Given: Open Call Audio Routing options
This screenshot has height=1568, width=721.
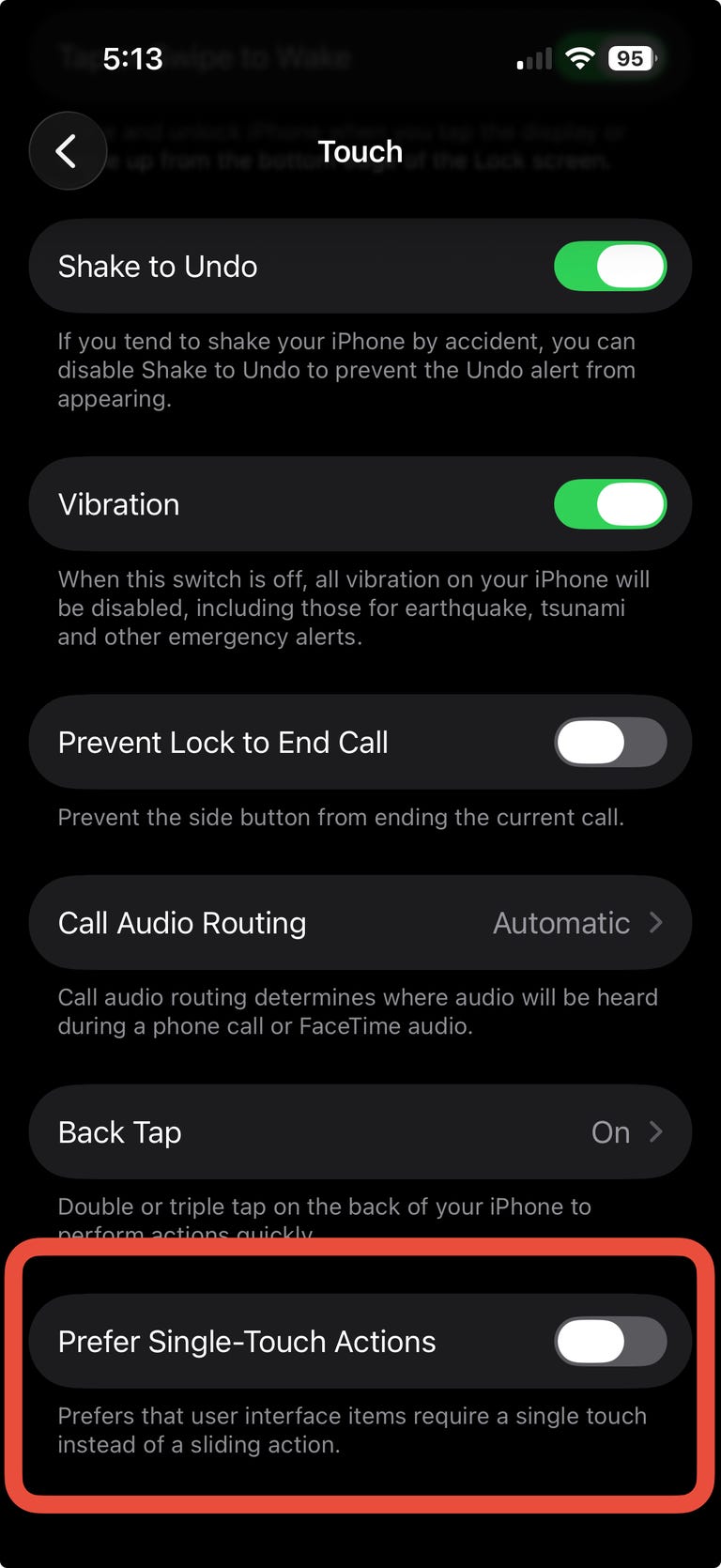Looking at the screenshot, I should (360, 923).
